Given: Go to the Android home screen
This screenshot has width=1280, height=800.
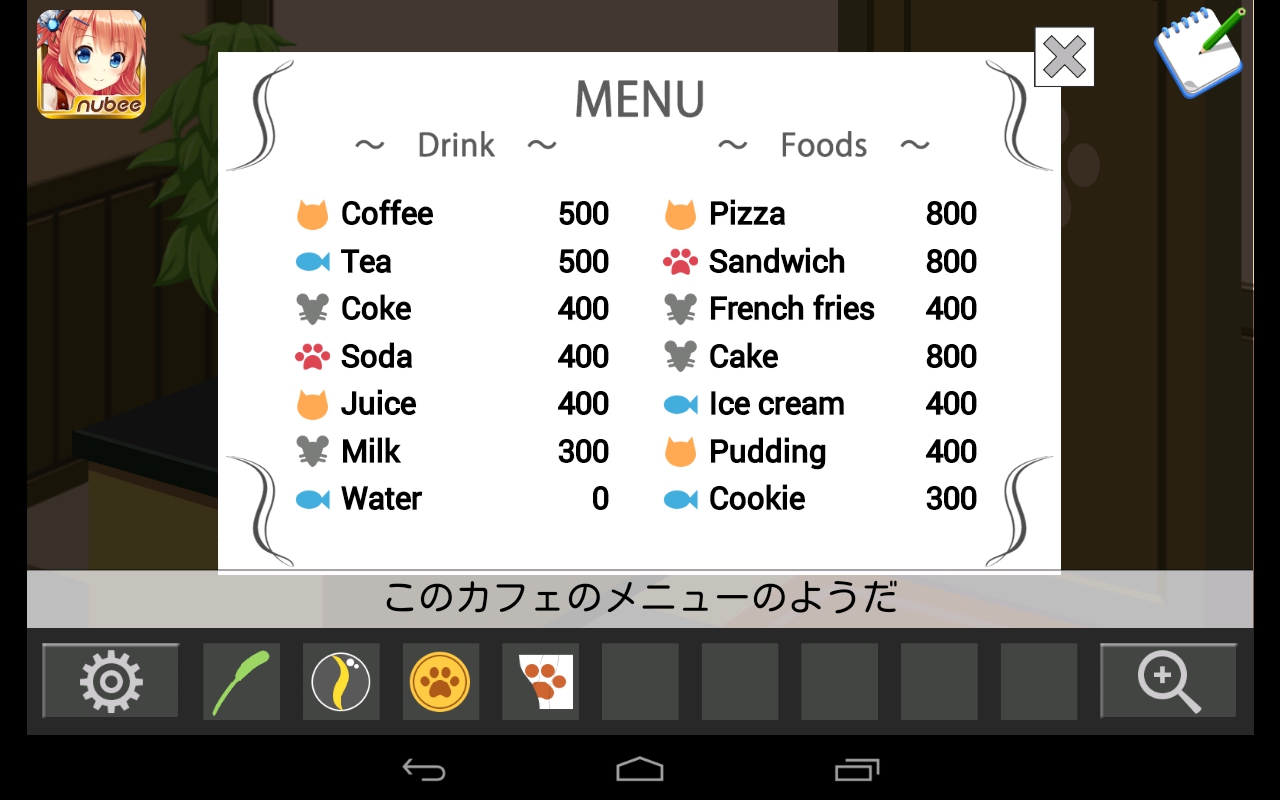Looking at the screenshot, I should click(640, 769).
